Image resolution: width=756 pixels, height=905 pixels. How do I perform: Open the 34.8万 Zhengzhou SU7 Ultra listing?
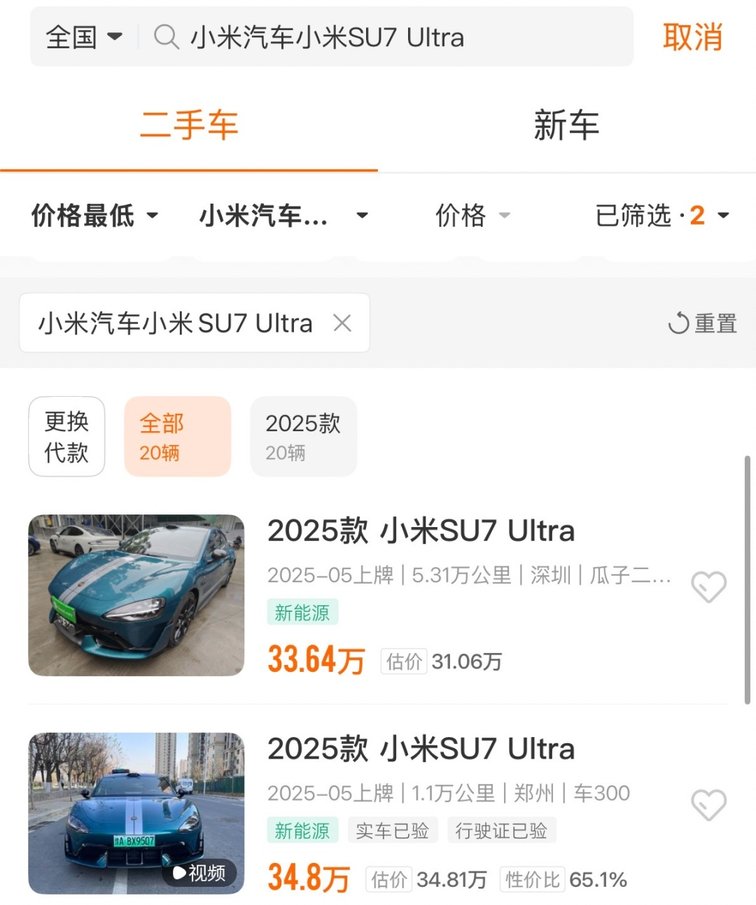coord(420,749)
